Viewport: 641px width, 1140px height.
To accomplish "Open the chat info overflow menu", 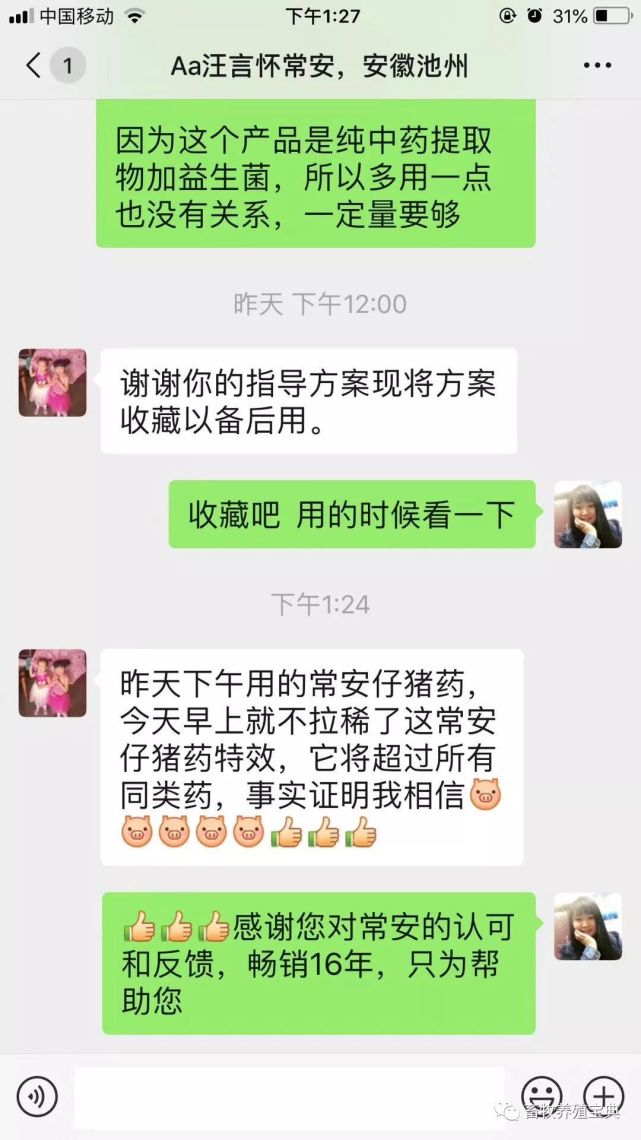I will (x=597, y=66).
